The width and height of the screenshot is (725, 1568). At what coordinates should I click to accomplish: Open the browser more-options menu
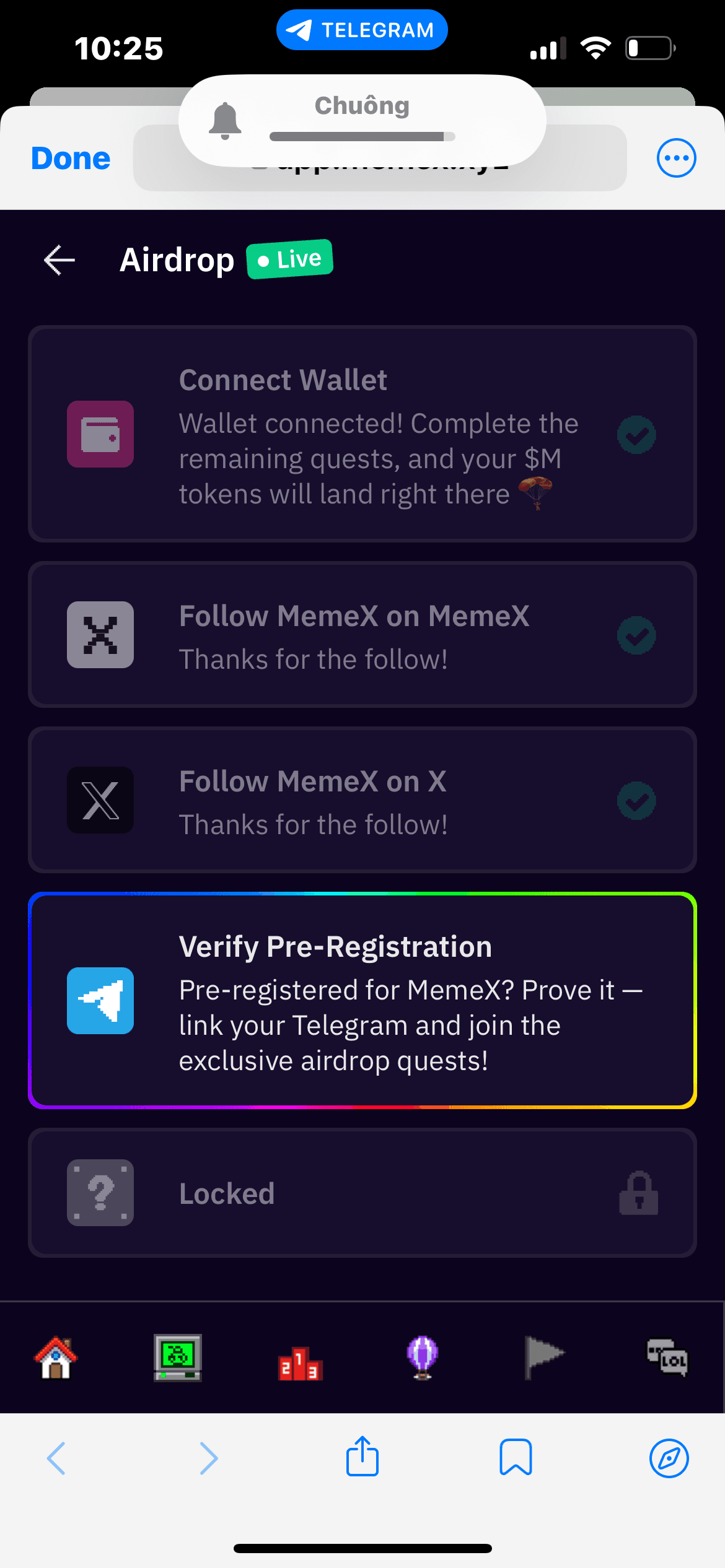[x=676, y=158]
